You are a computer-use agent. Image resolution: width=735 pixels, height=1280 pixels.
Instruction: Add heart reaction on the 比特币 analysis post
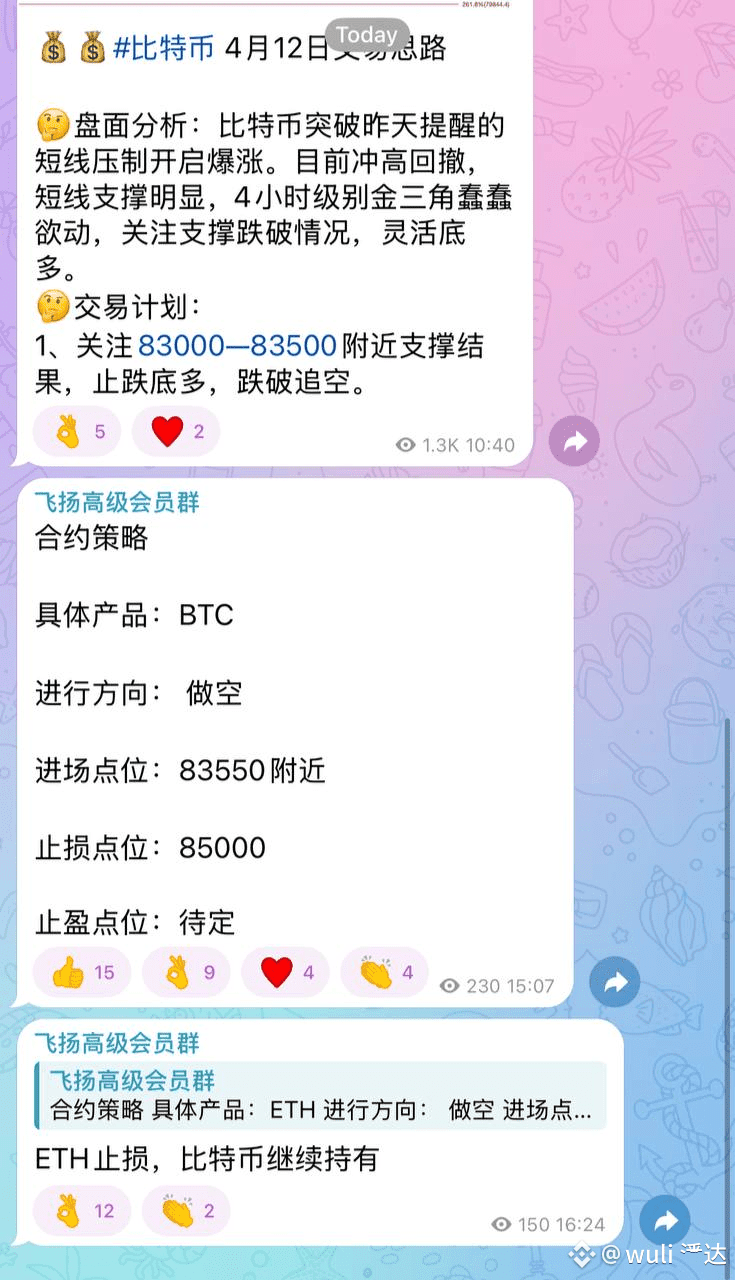[176, 432]
